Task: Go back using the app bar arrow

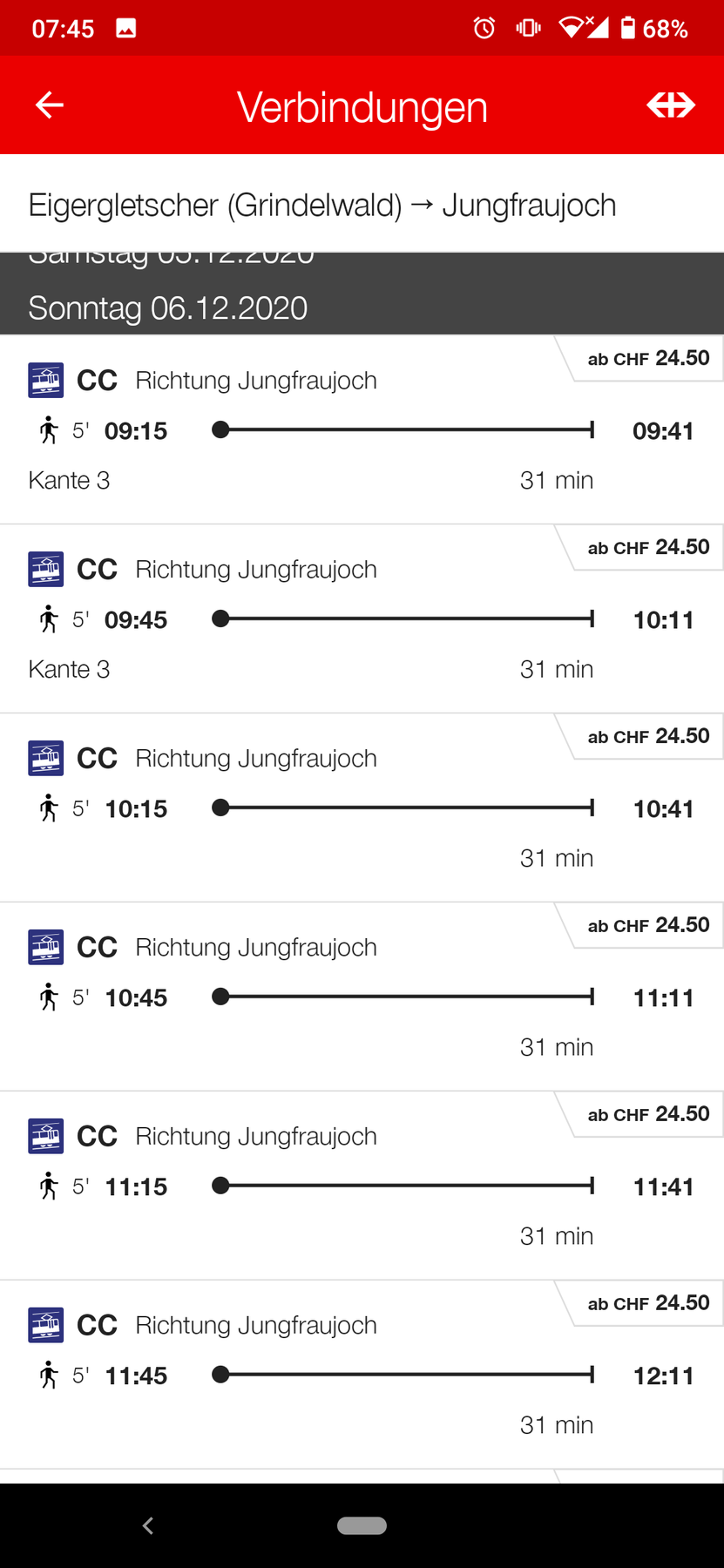Action: pos(50,105)
